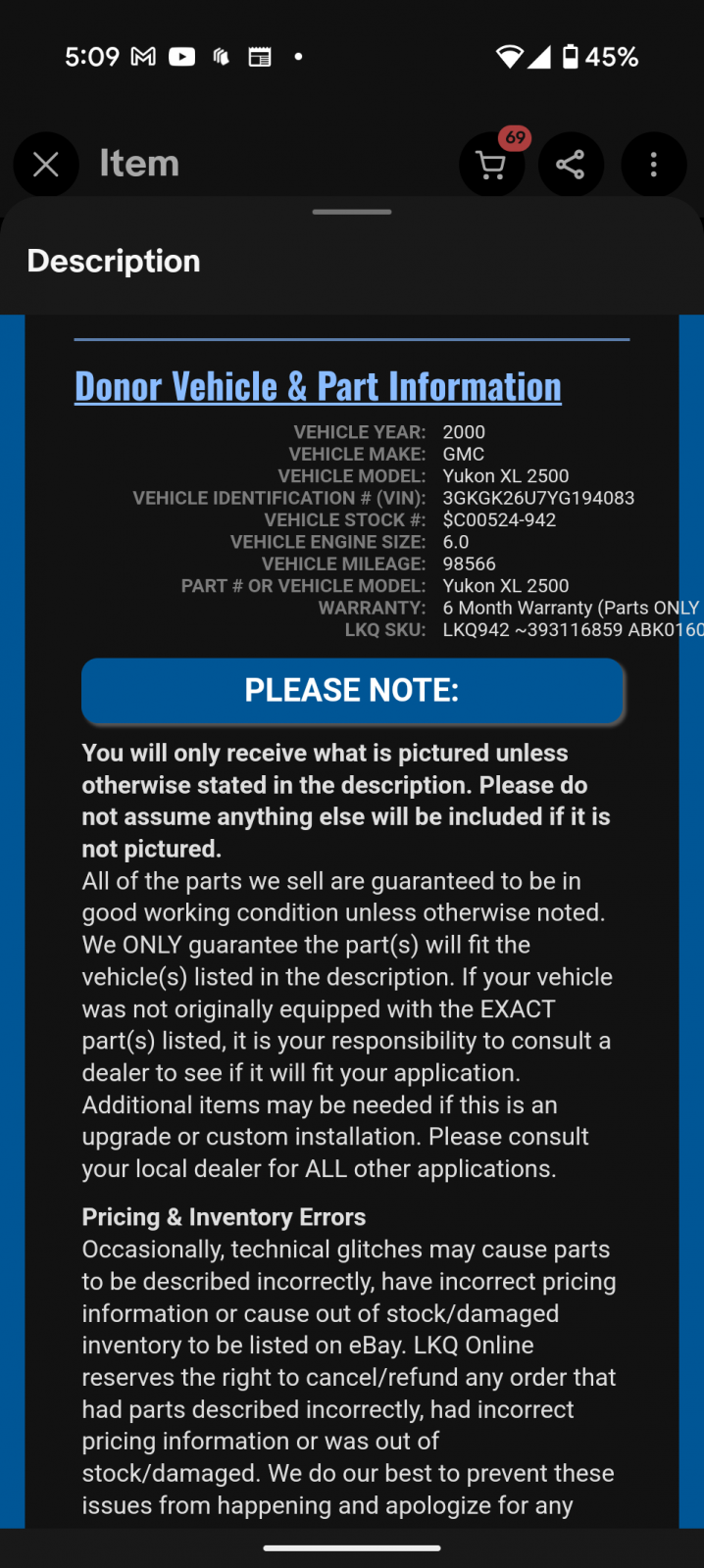
Task: Share this item listing
Action: (x=571, y=165)
